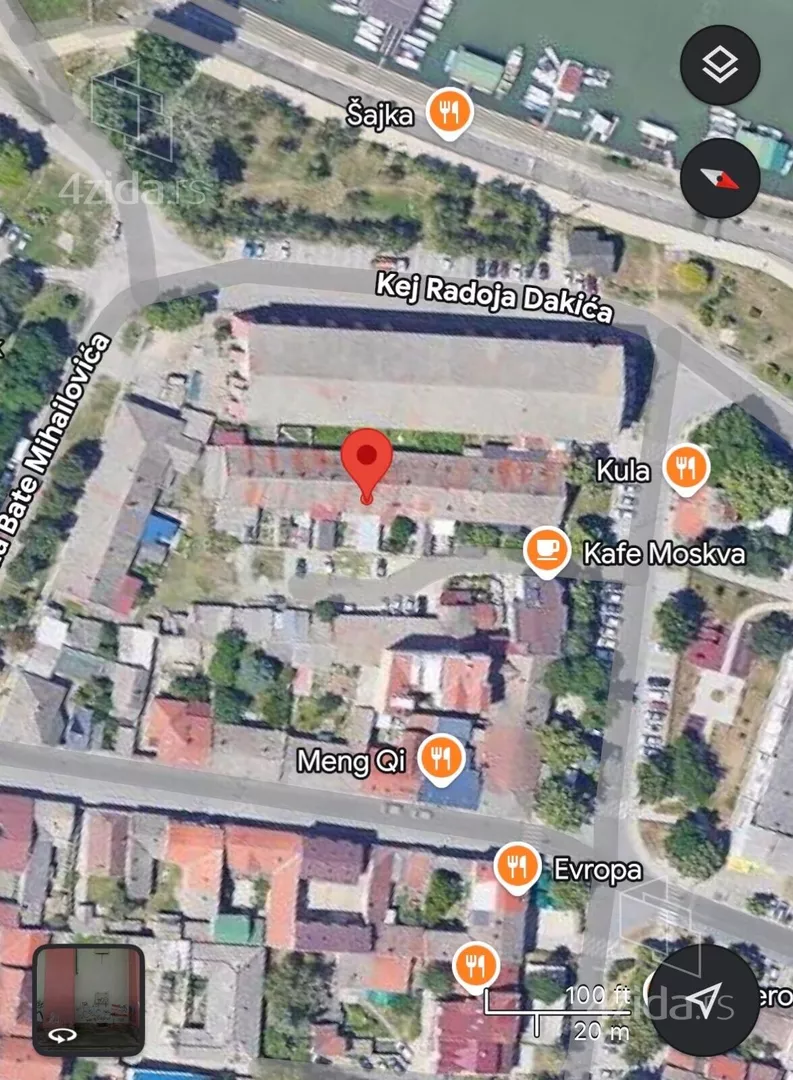793x1080 pixels.
Task: Click the Meng Qi place name text
Action: (x=351, y=762)
